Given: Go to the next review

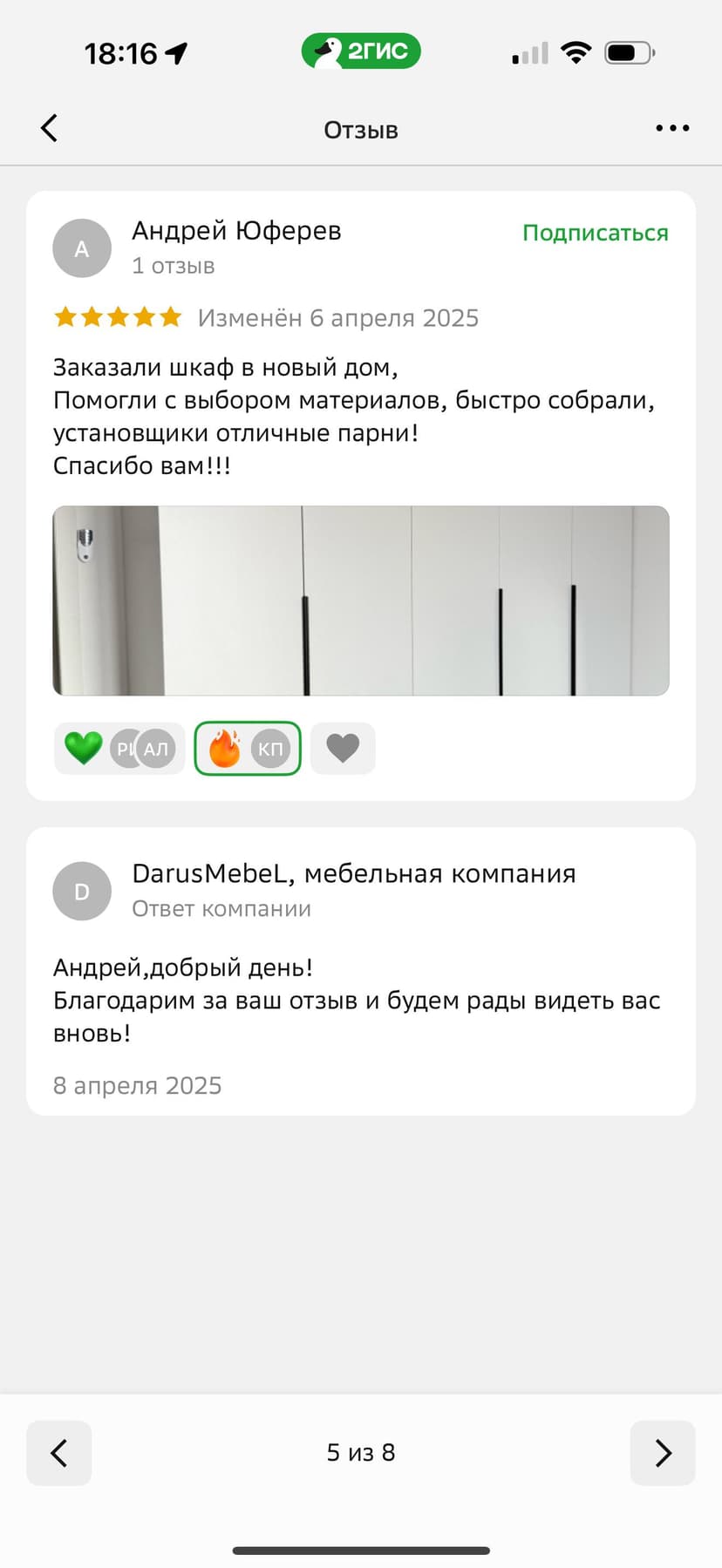Looking at the screenshot, I should (x=663, y=1453).
